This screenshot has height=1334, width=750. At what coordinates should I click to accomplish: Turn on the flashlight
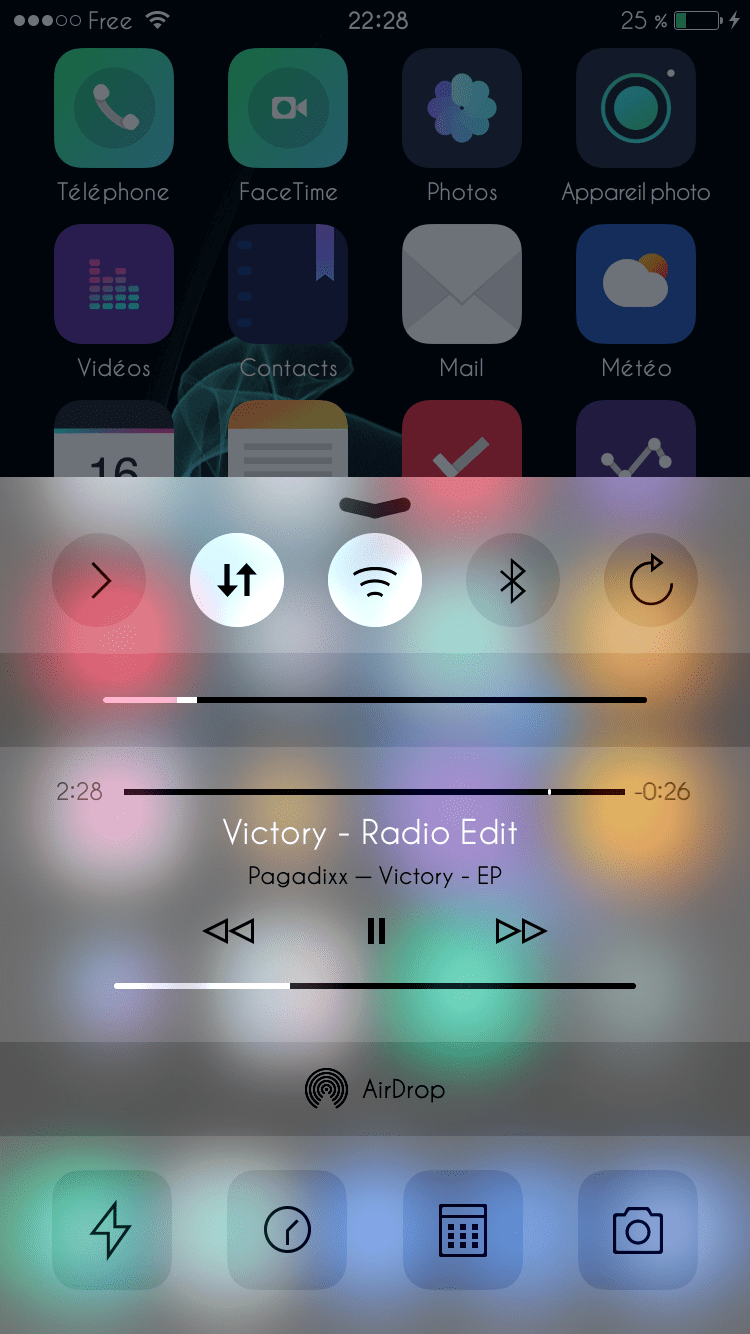click(x=111, y=1230)
